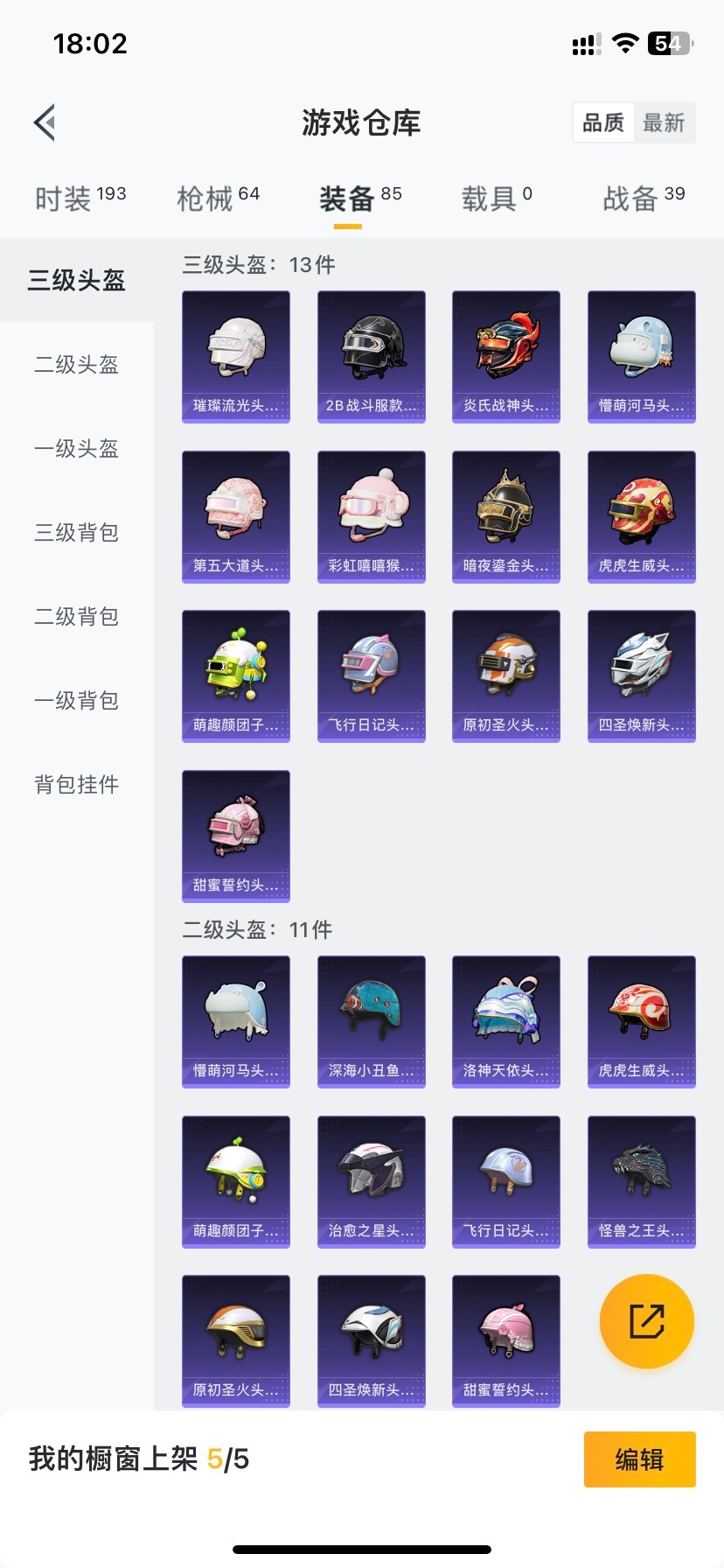
Task: View the 深海小丑鱼 level-two helmet
Action: 371,1021
